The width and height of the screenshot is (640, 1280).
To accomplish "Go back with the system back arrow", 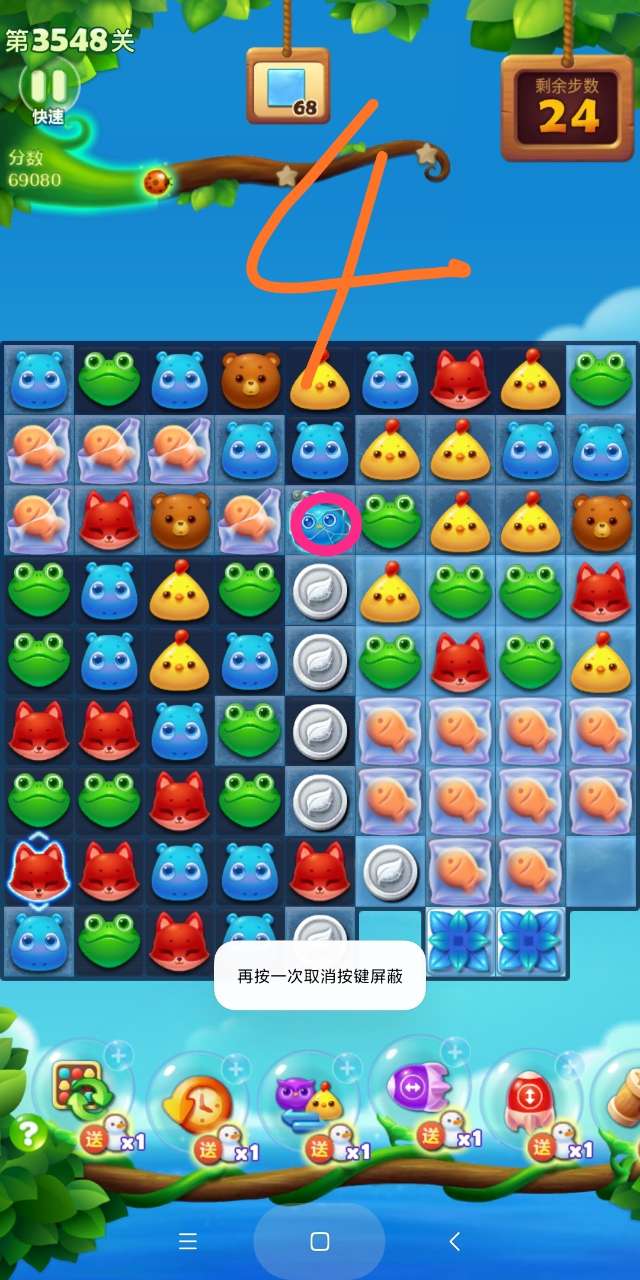I will 454,1241.
